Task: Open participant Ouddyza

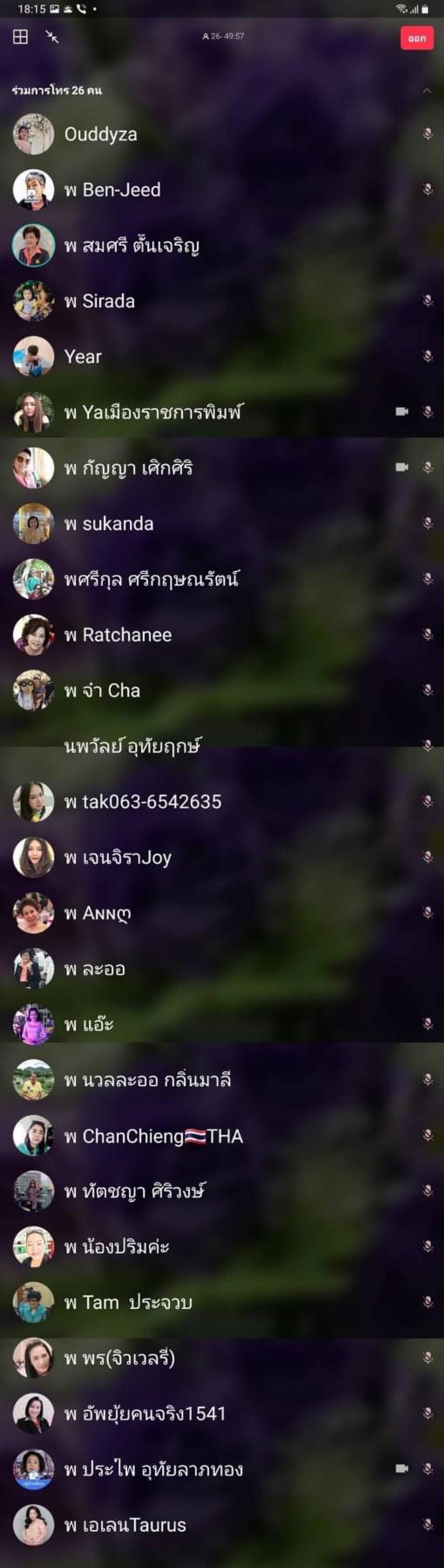Action: tap(101, 134)
